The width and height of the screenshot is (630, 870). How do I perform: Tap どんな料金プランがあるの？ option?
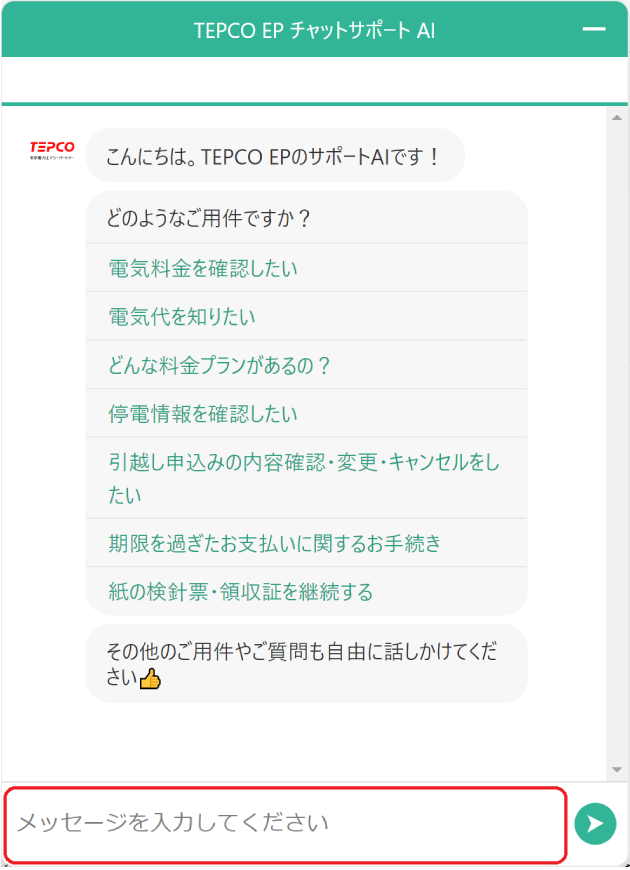point(219,365)
